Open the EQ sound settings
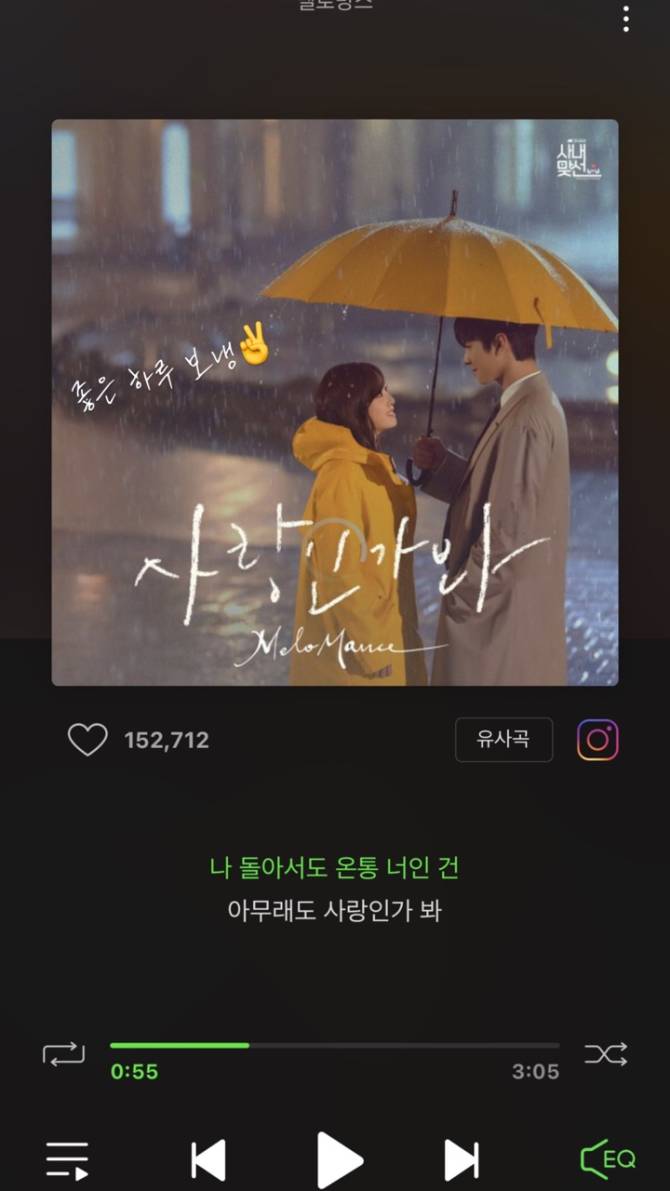 pyautogui.click(x=608, y=1159)
